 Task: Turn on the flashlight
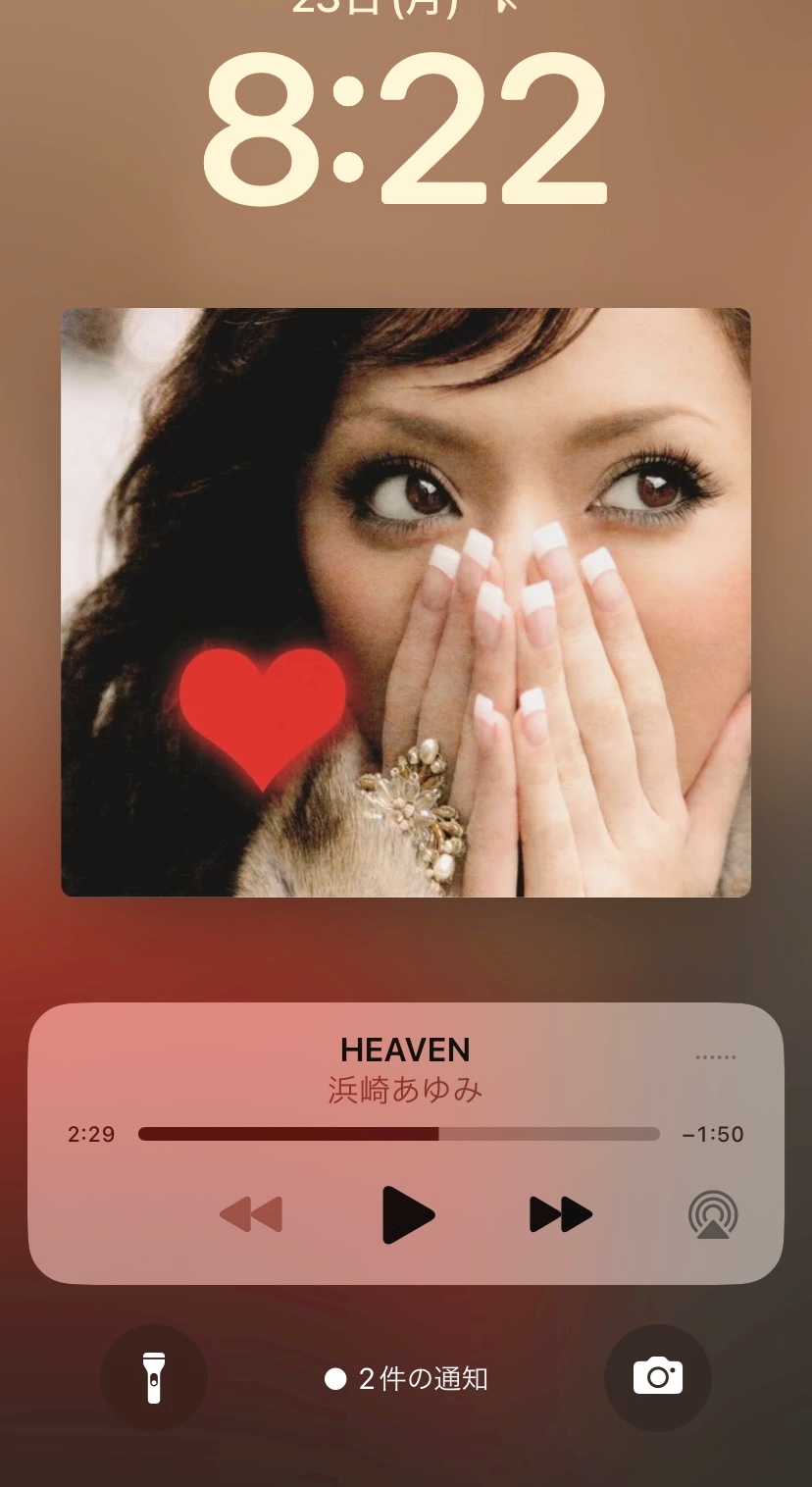[154, 1378]
